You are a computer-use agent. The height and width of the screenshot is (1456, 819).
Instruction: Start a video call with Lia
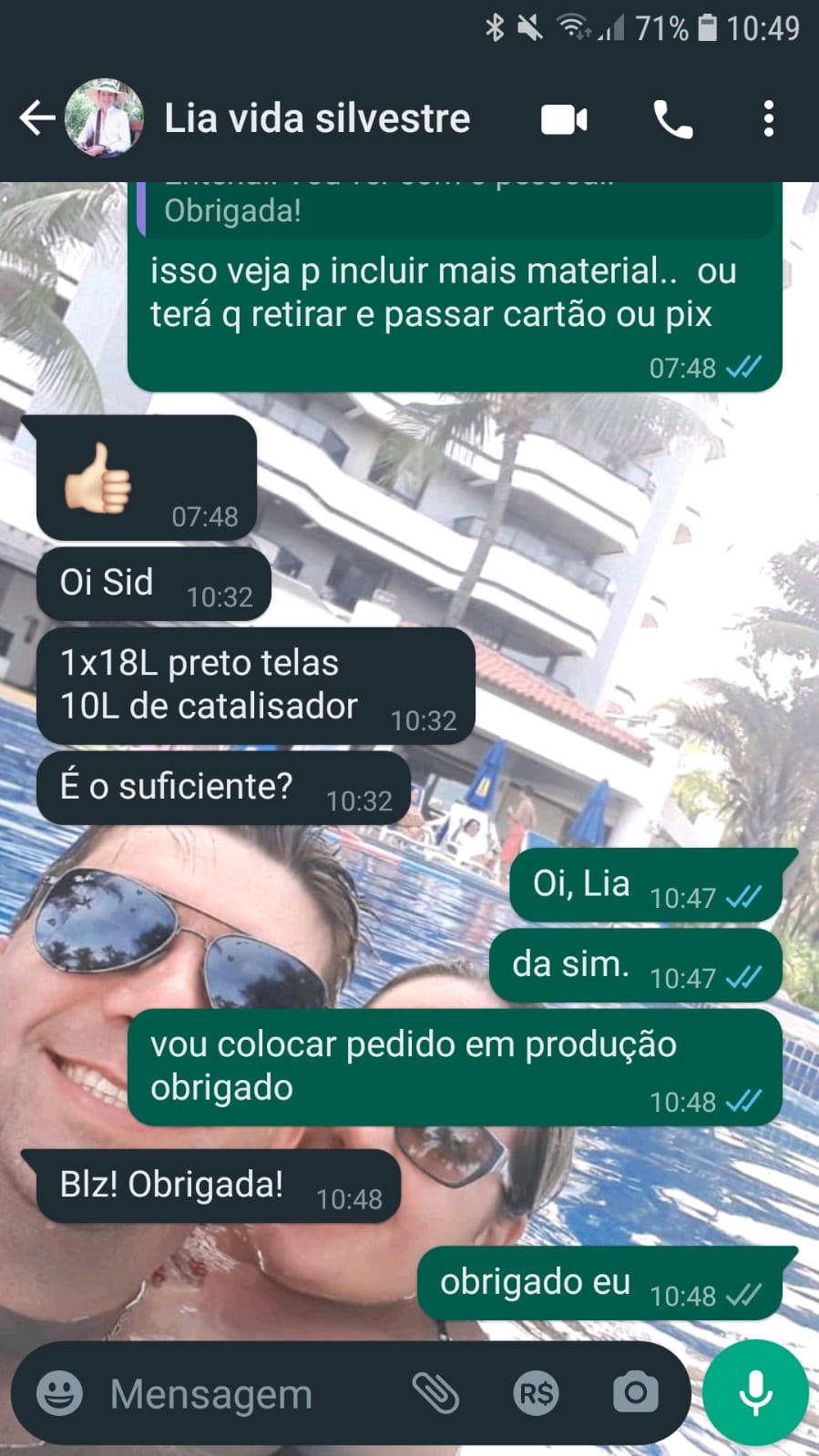[564, 119]
